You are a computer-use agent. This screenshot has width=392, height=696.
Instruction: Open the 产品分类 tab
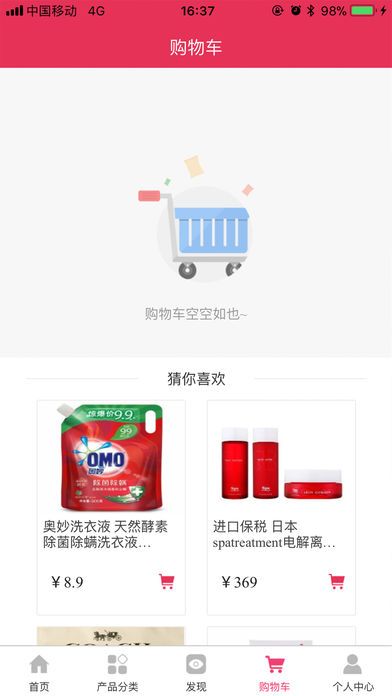pyautogui.click(x=118, y=672)
